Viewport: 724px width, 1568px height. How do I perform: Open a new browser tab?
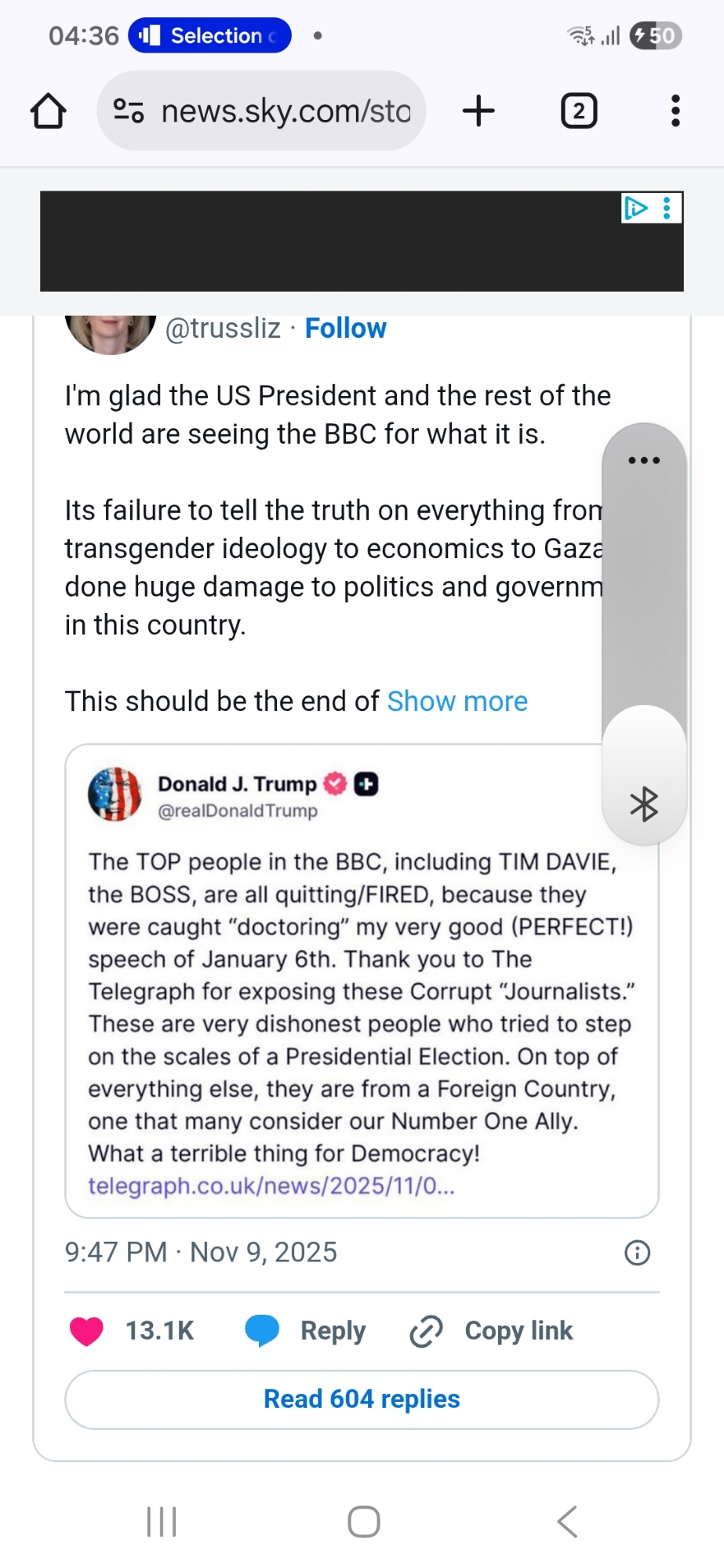(478, 111)
